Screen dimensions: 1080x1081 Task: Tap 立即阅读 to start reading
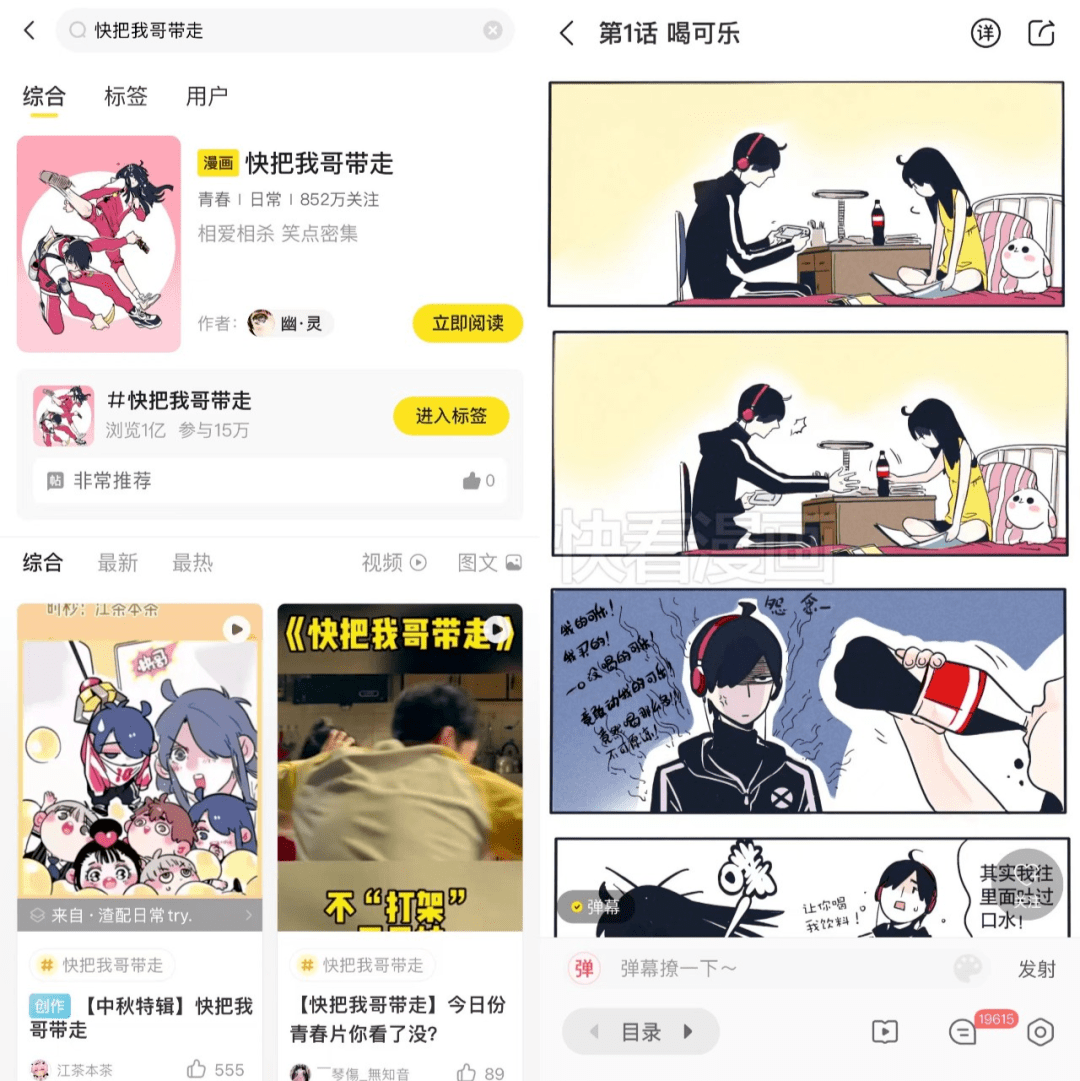pos(467,323)
